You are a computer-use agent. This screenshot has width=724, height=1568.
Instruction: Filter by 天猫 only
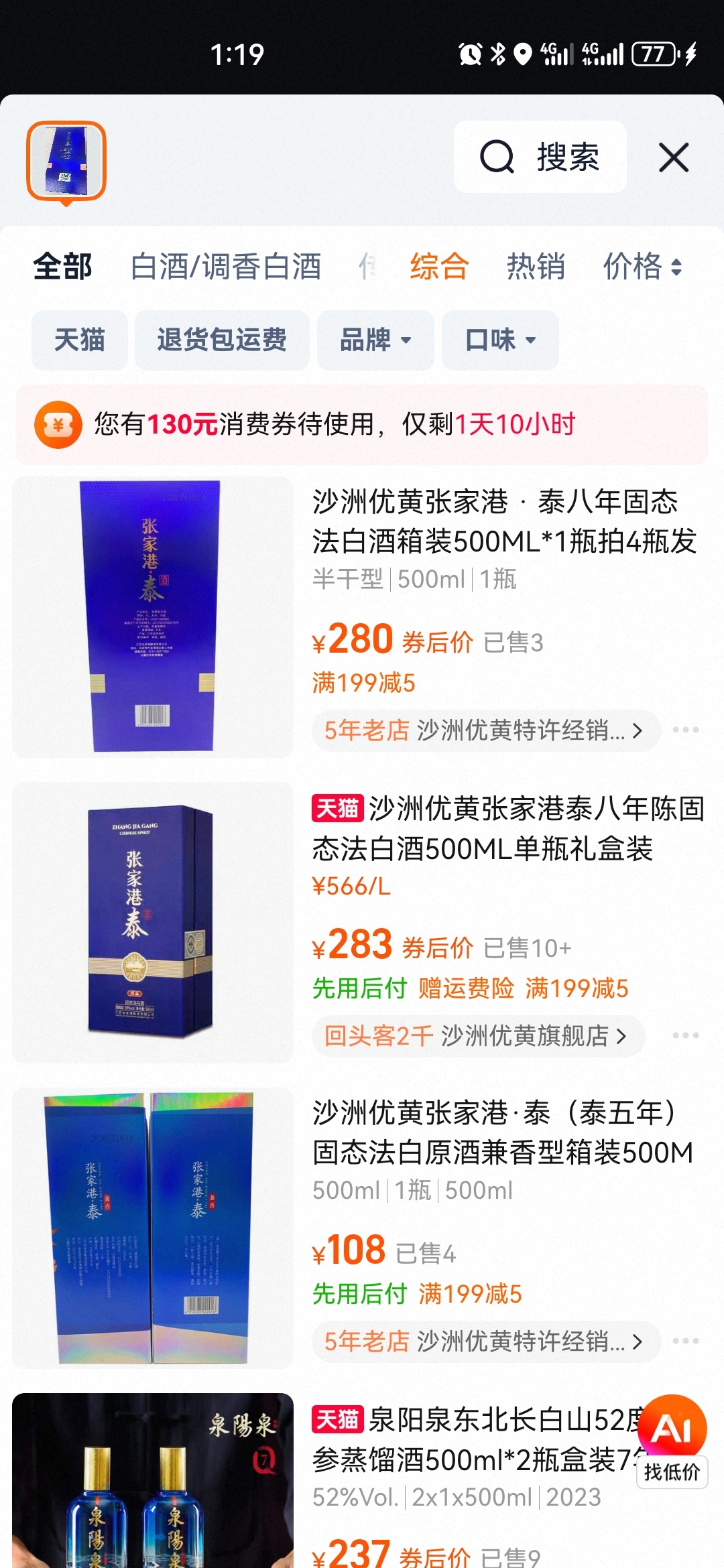coord(79,340)
